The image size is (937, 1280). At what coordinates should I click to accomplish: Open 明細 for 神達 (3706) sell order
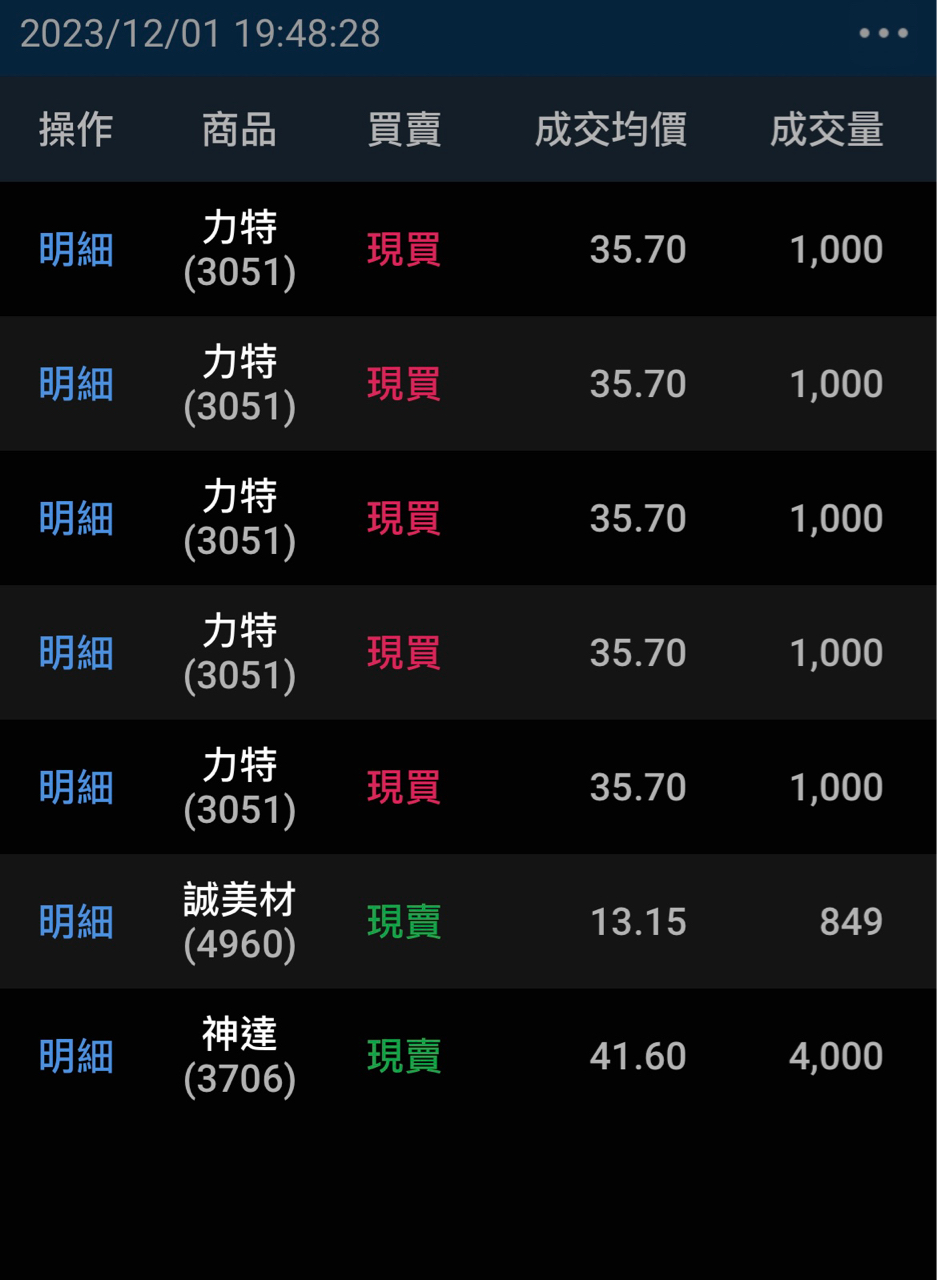click(x=76, y=1056)
